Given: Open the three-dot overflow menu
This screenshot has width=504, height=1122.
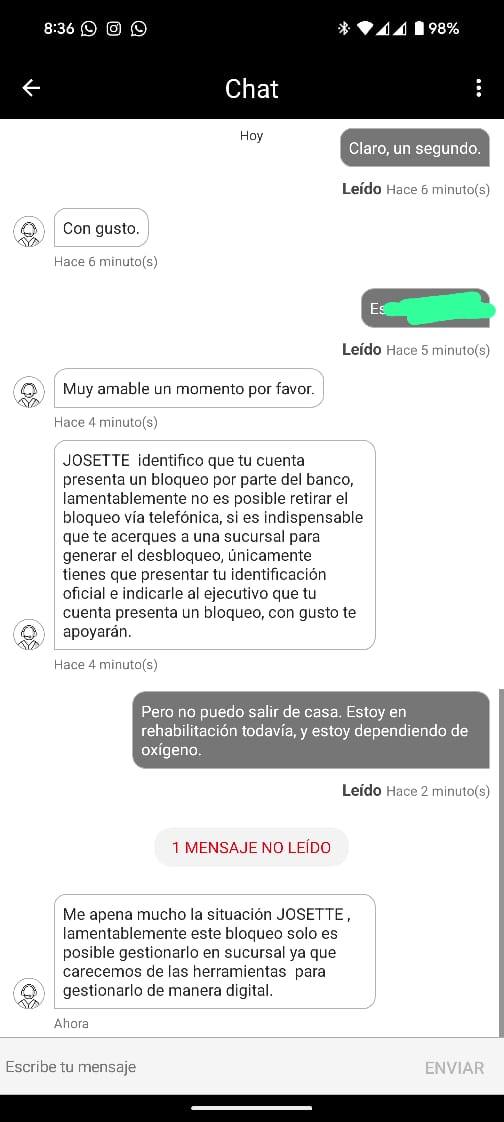Looking at the screenshot, I should pos(478,88).
